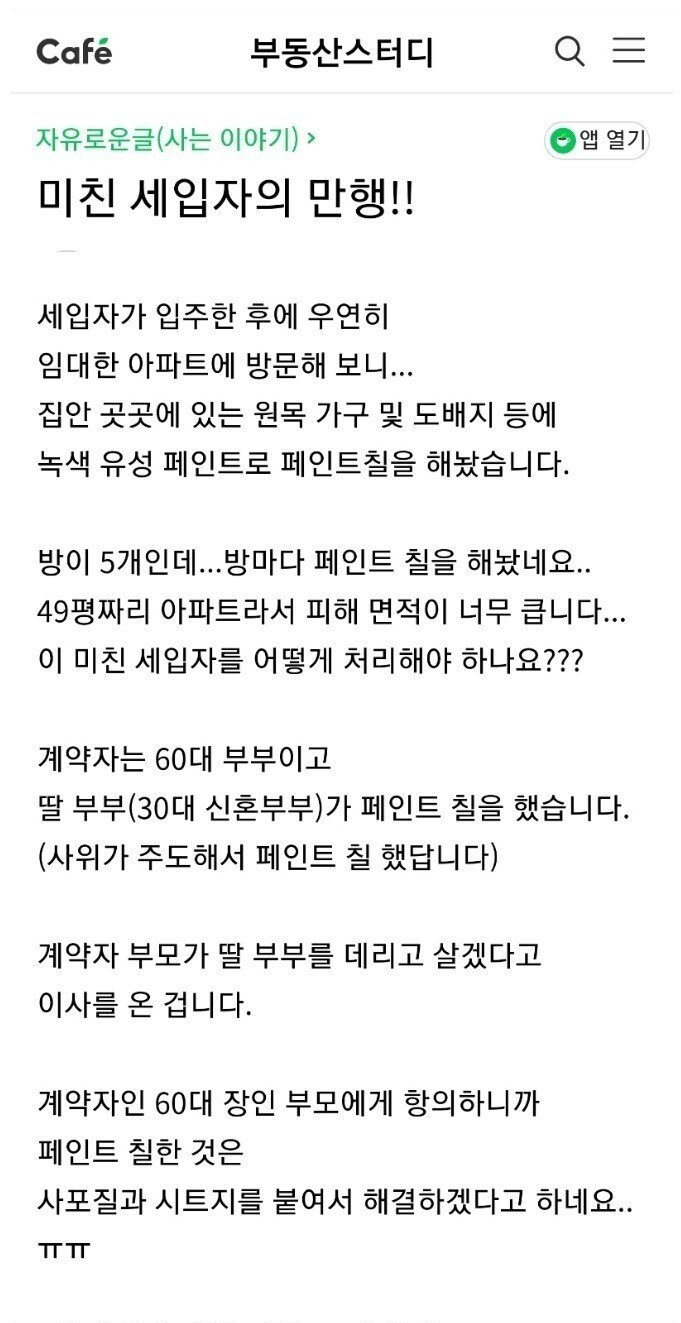Tap the 앱 열기 button
Image resolution: width=681 pixels, height=1323 pixels.
pyautogui.click(x=597, y=140)
